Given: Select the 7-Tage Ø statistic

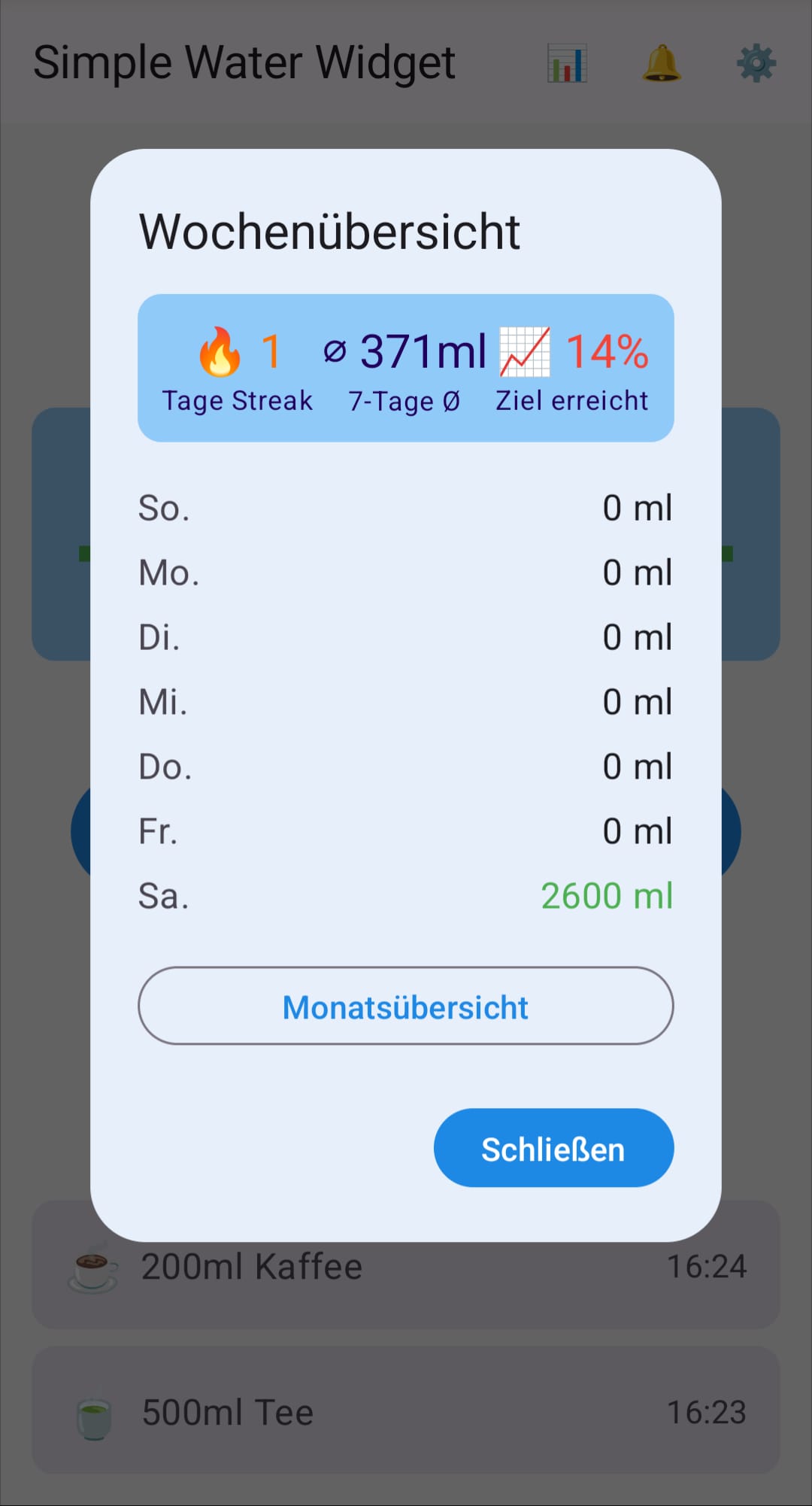Looking at the screenshot, I should (404, 400).
